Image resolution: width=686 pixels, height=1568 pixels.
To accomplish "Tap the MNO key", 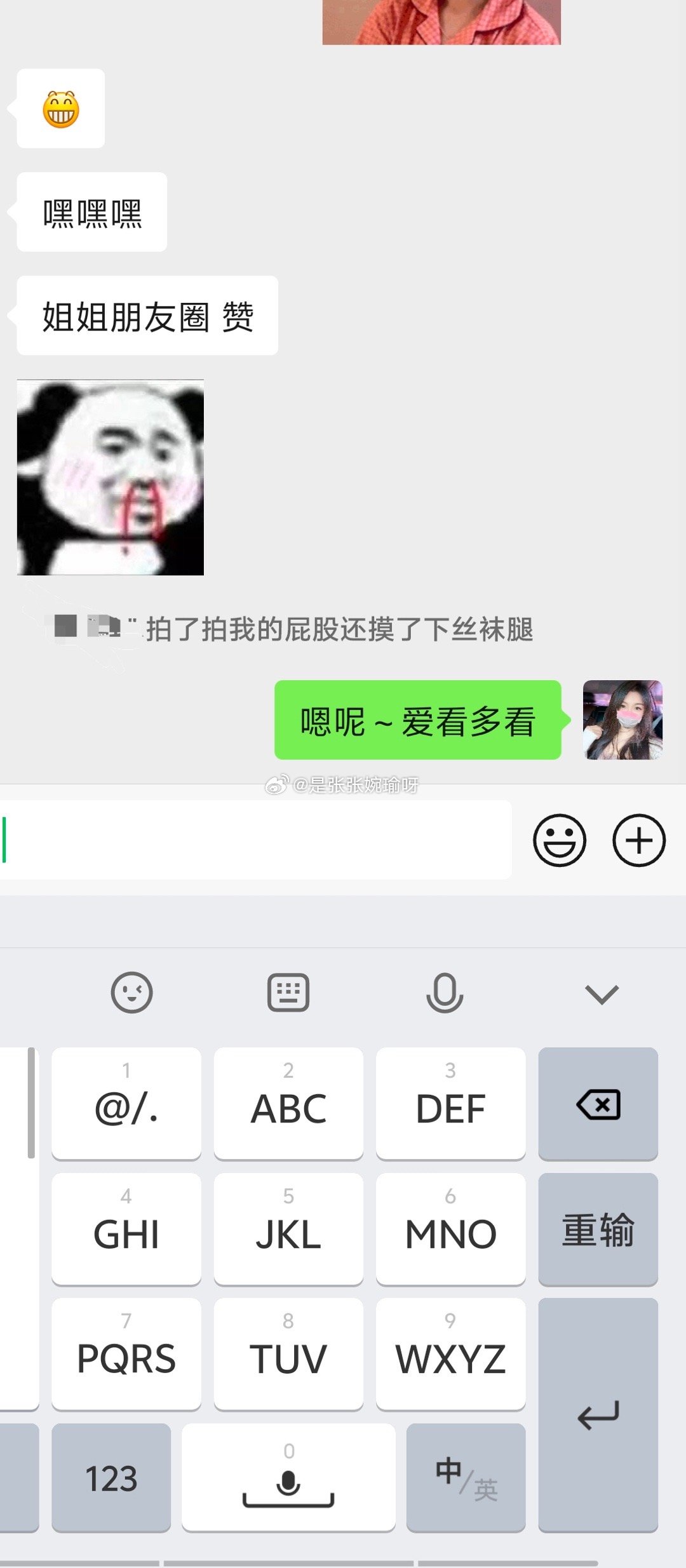I will point(450,1230).
